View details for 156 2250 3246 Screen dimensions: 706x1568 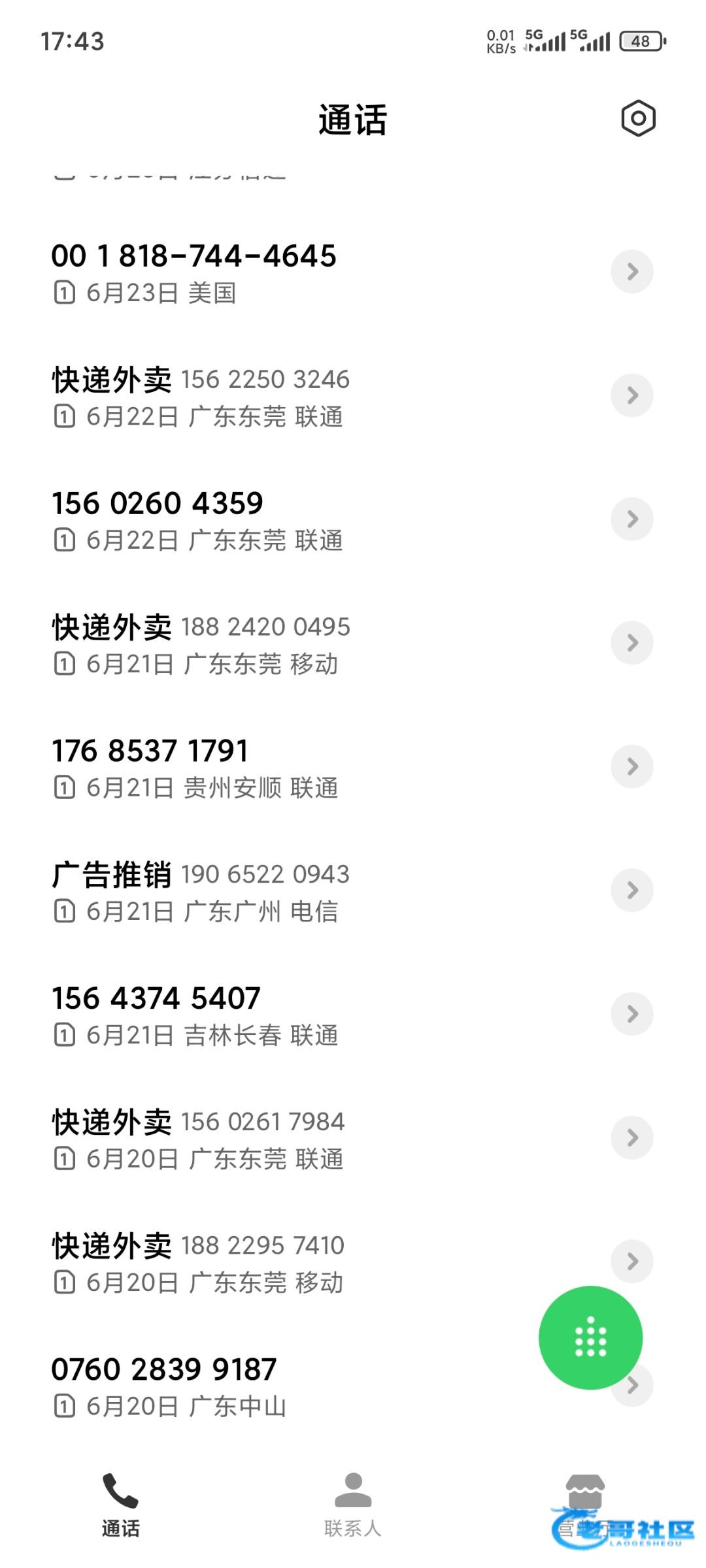(632, 395)
